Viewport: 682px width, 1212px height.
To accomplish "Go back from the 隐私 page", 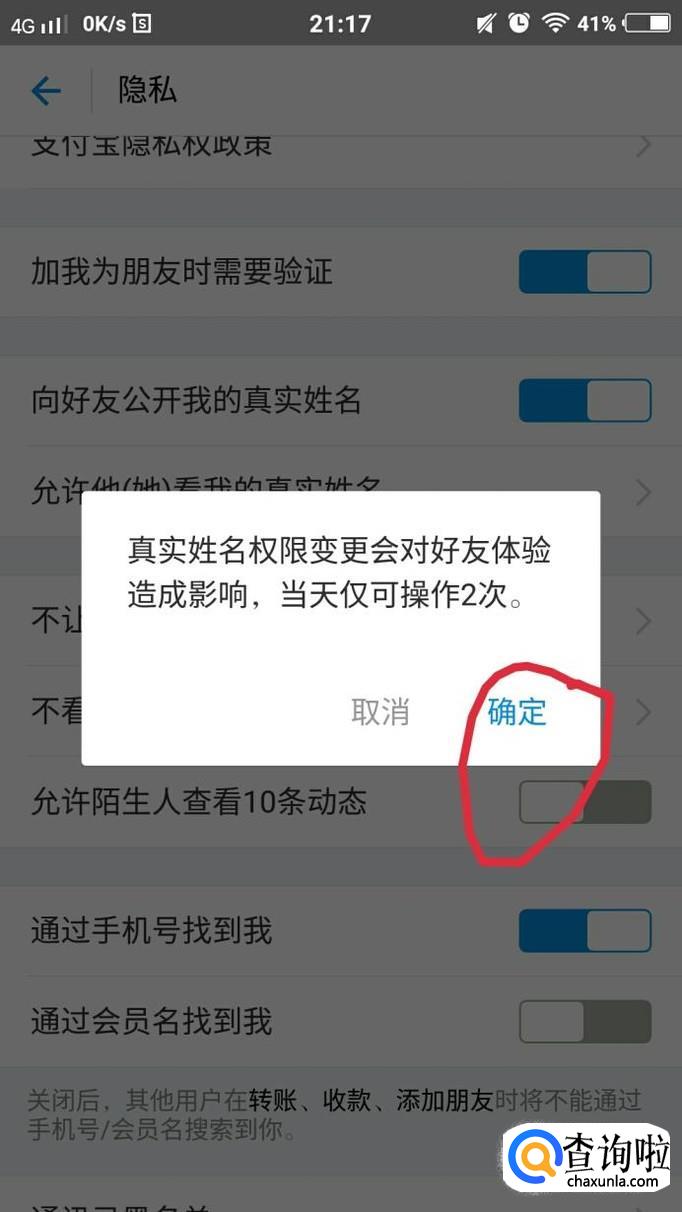I will (46, 92).
